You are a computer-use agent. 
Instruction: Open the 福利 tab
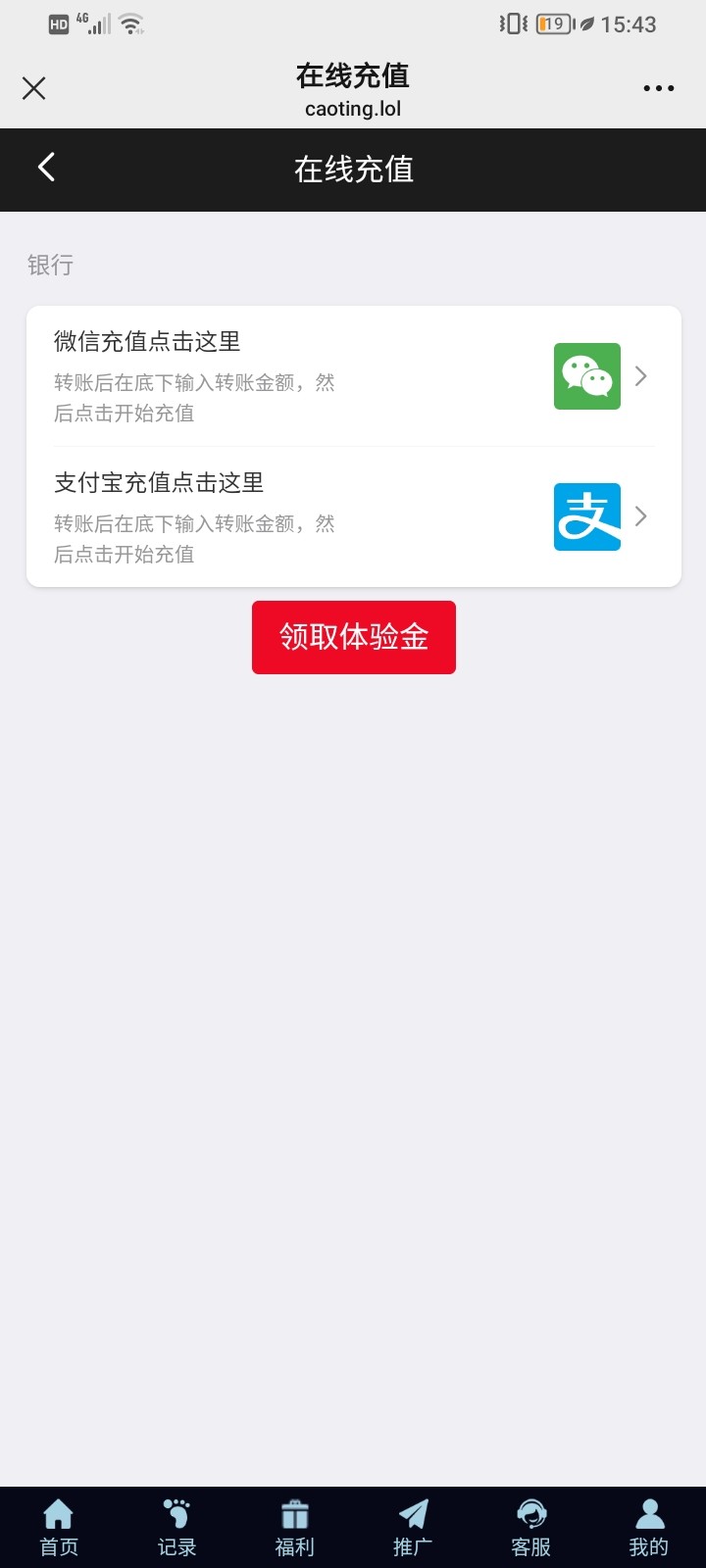pyautogui.click(x=294, y=1527)
